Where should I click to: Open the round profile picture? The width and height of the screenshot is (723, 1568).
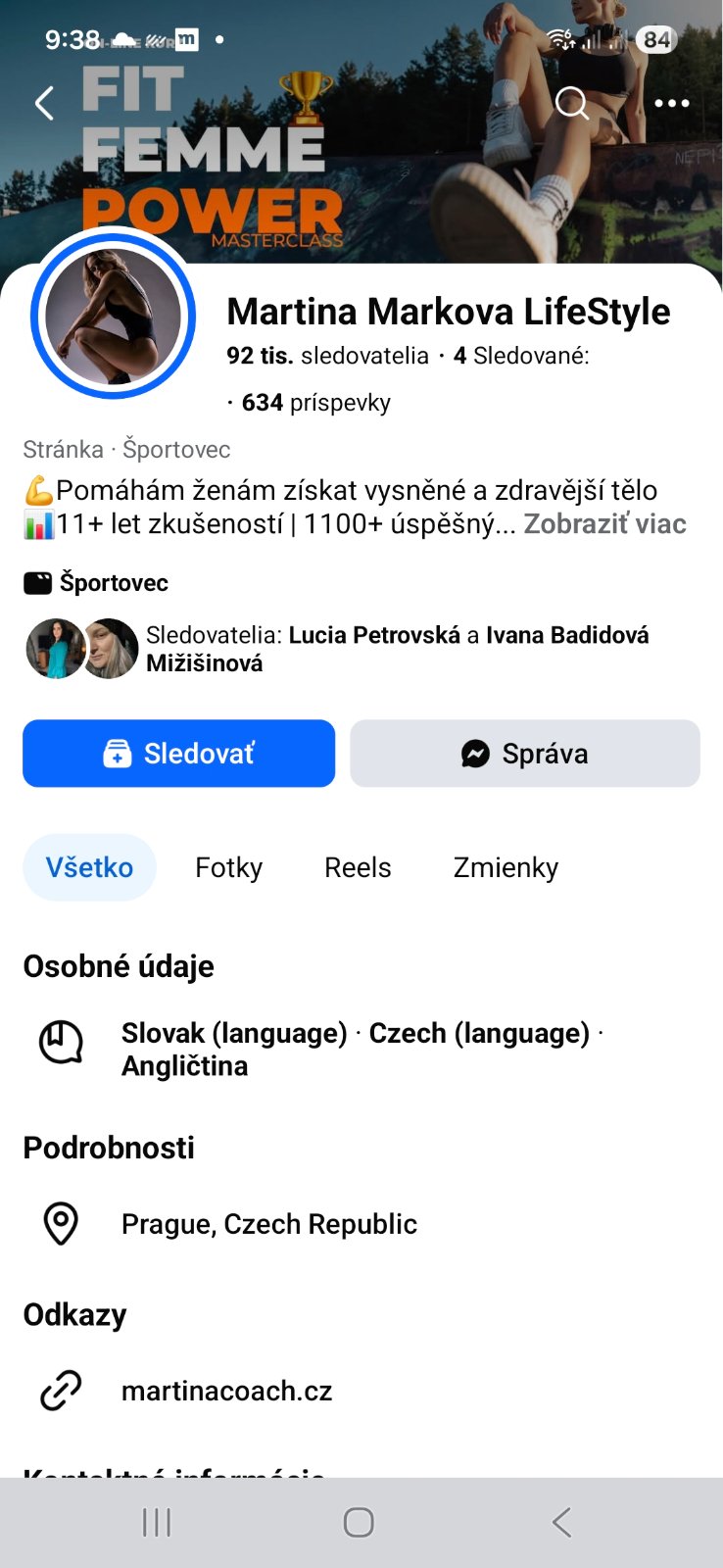coord(114,317)
